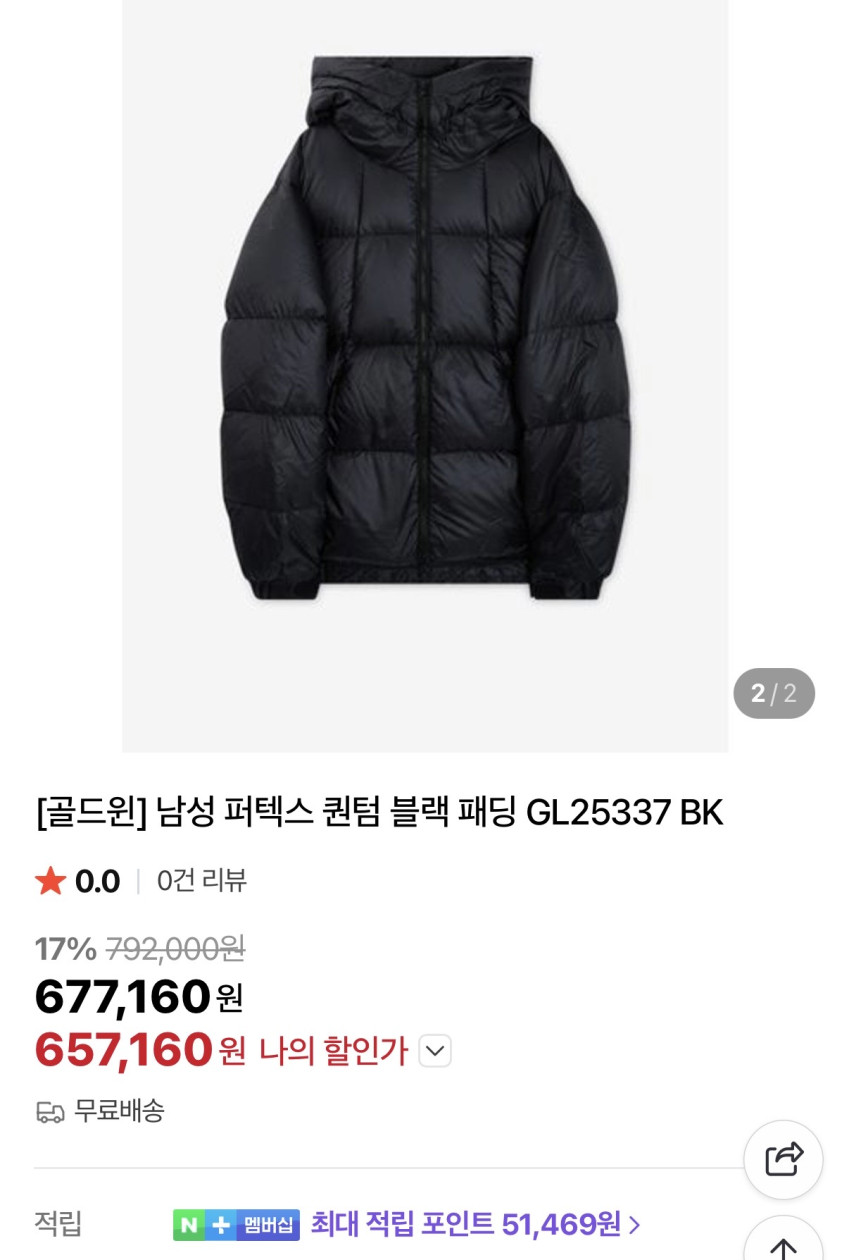The image size is (849, 1260).
Task: Open the 0건 리뷰 reviews
Action: (x=202, y=880)
